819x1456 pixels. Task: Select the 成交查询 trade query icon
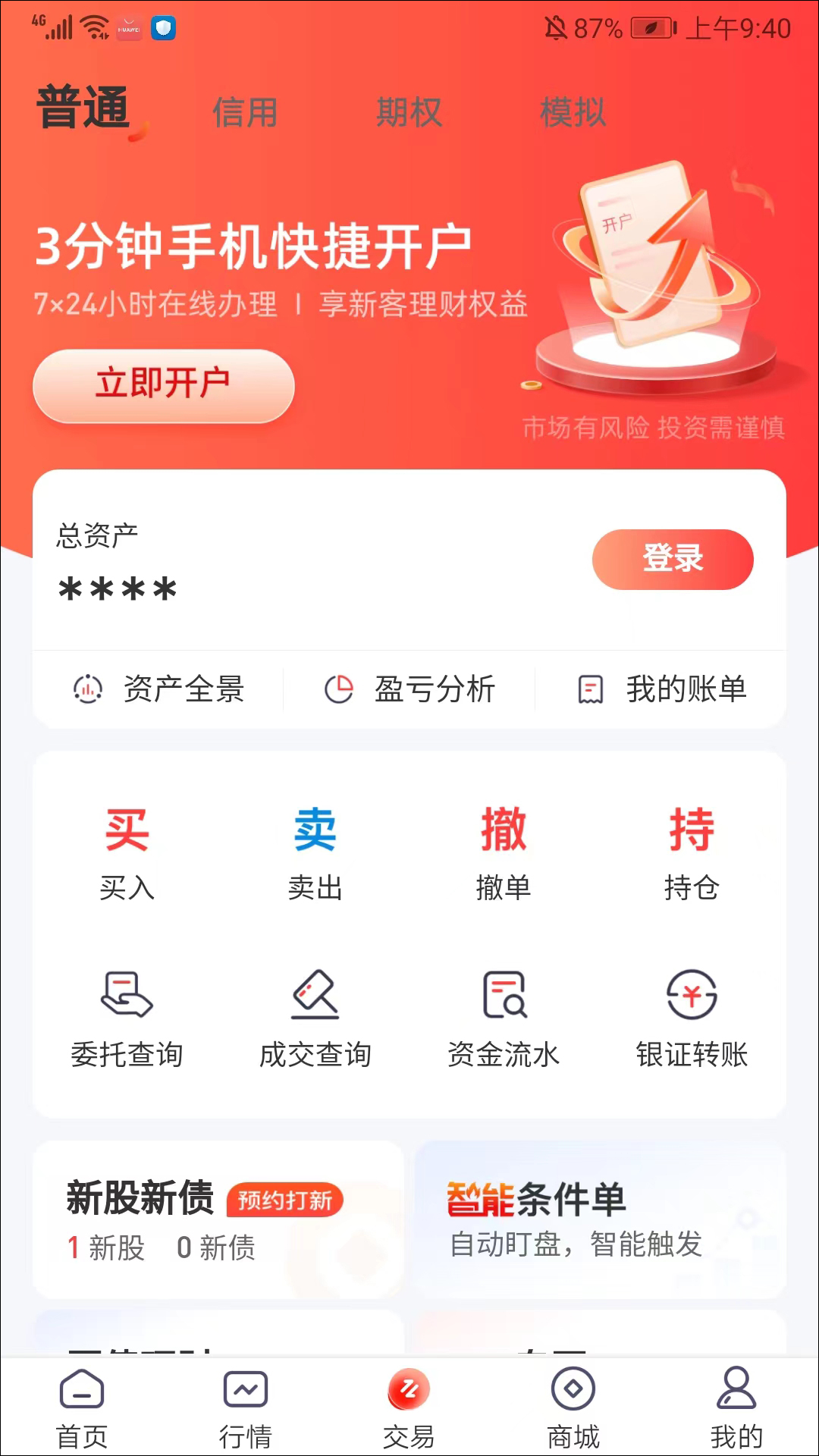(316, 1016)
